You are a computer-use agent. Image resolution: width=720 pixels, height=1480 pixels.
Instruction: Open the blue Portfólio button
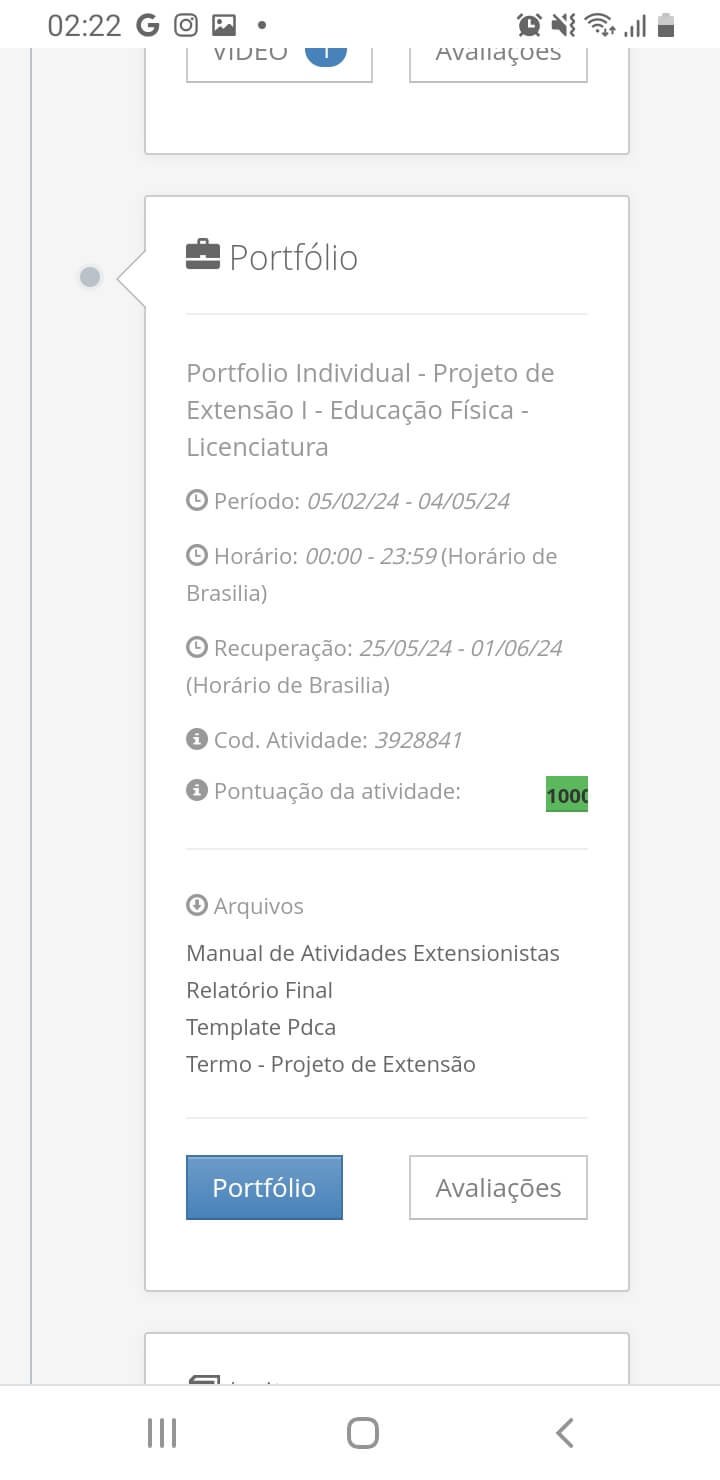coord(264,1187)
